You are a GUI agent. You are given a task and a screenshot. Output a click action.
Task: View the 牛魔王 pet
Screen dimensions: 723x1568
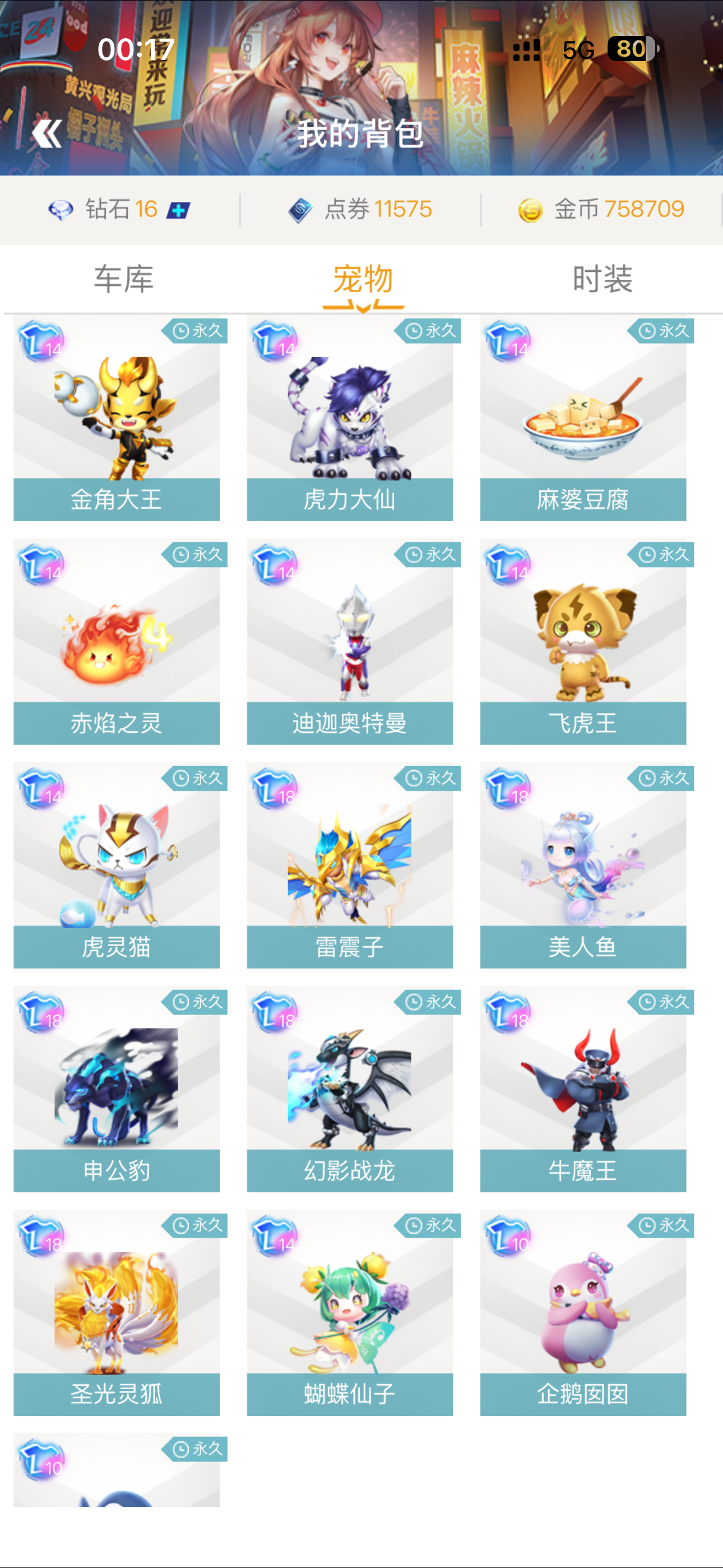click(x=582, y=1090)
